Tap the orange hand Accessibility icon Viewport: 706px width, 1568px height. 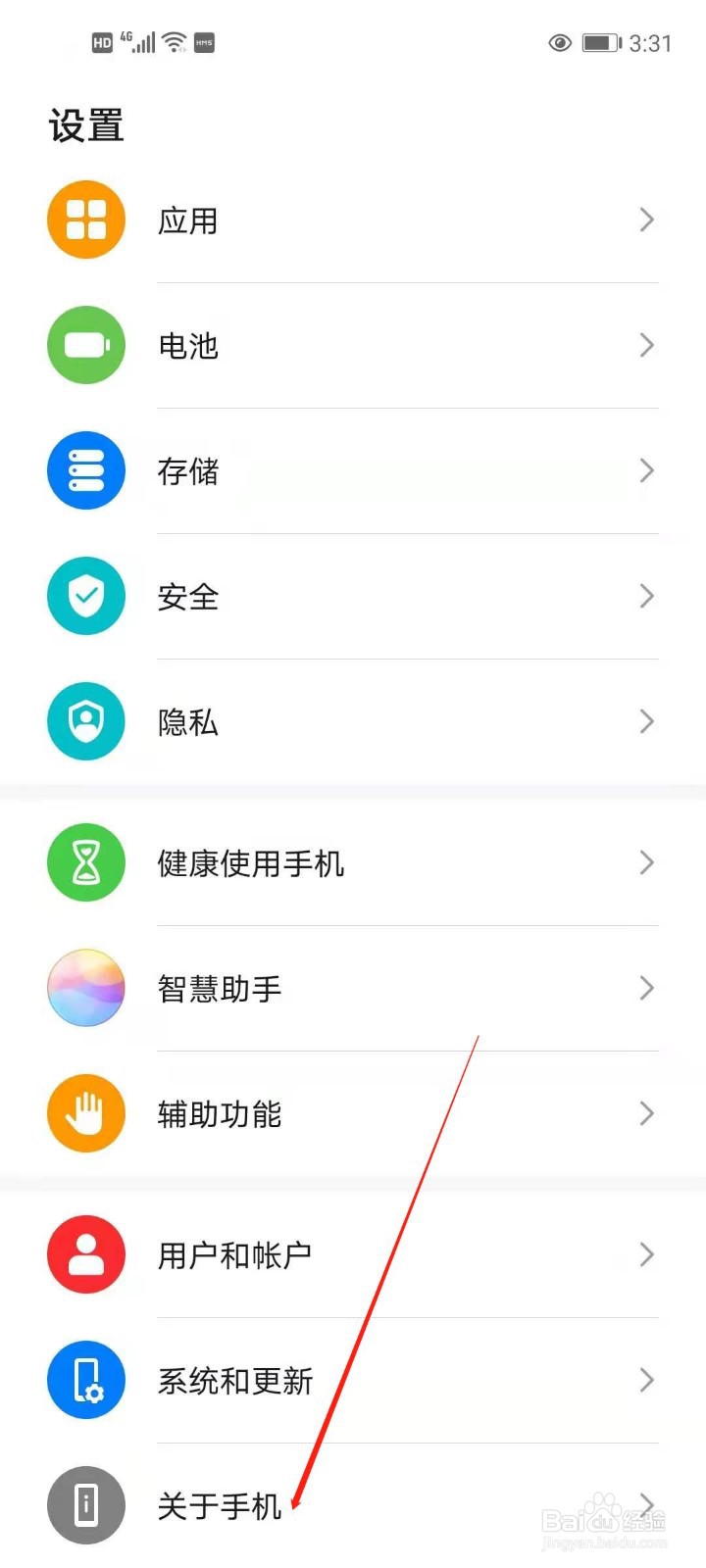coord(86,1113)
